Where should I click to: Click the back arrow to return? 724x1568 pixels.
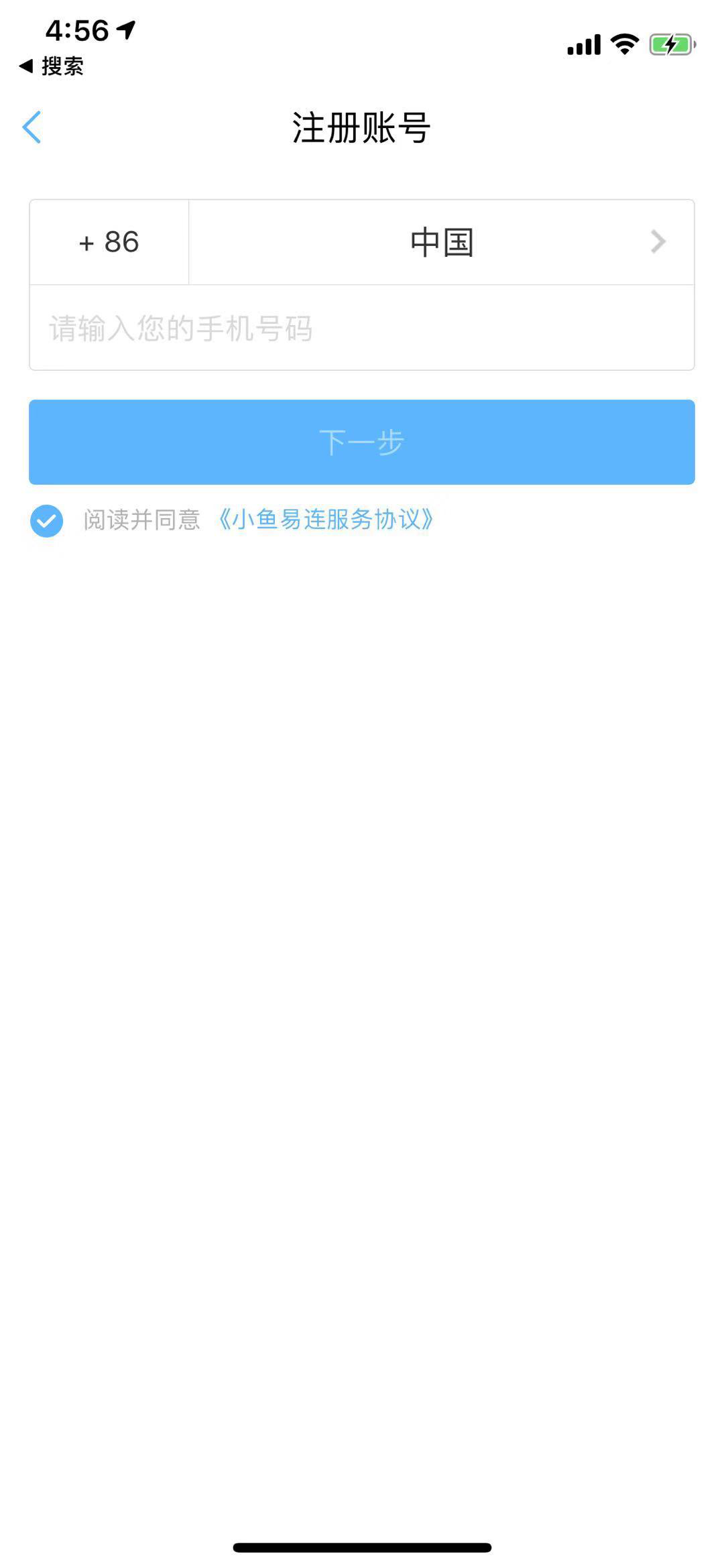coord(32,127)
